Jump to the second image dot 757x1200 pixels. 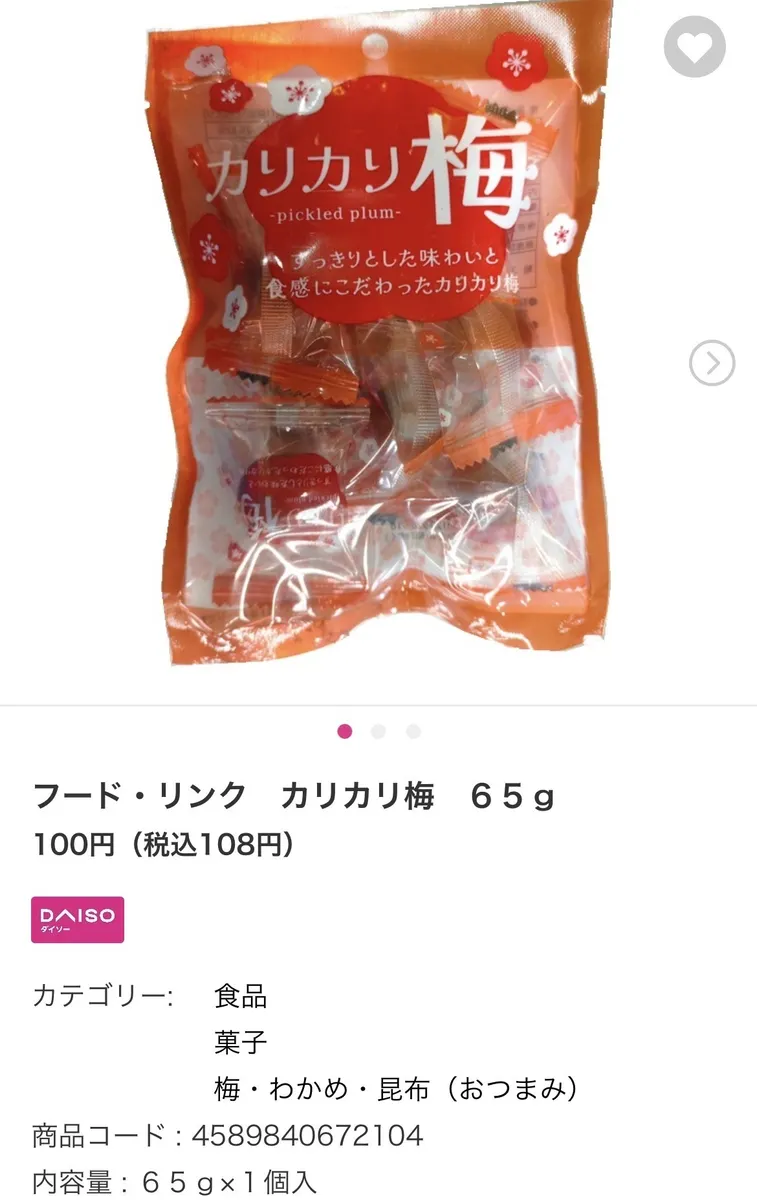[378, 732]
